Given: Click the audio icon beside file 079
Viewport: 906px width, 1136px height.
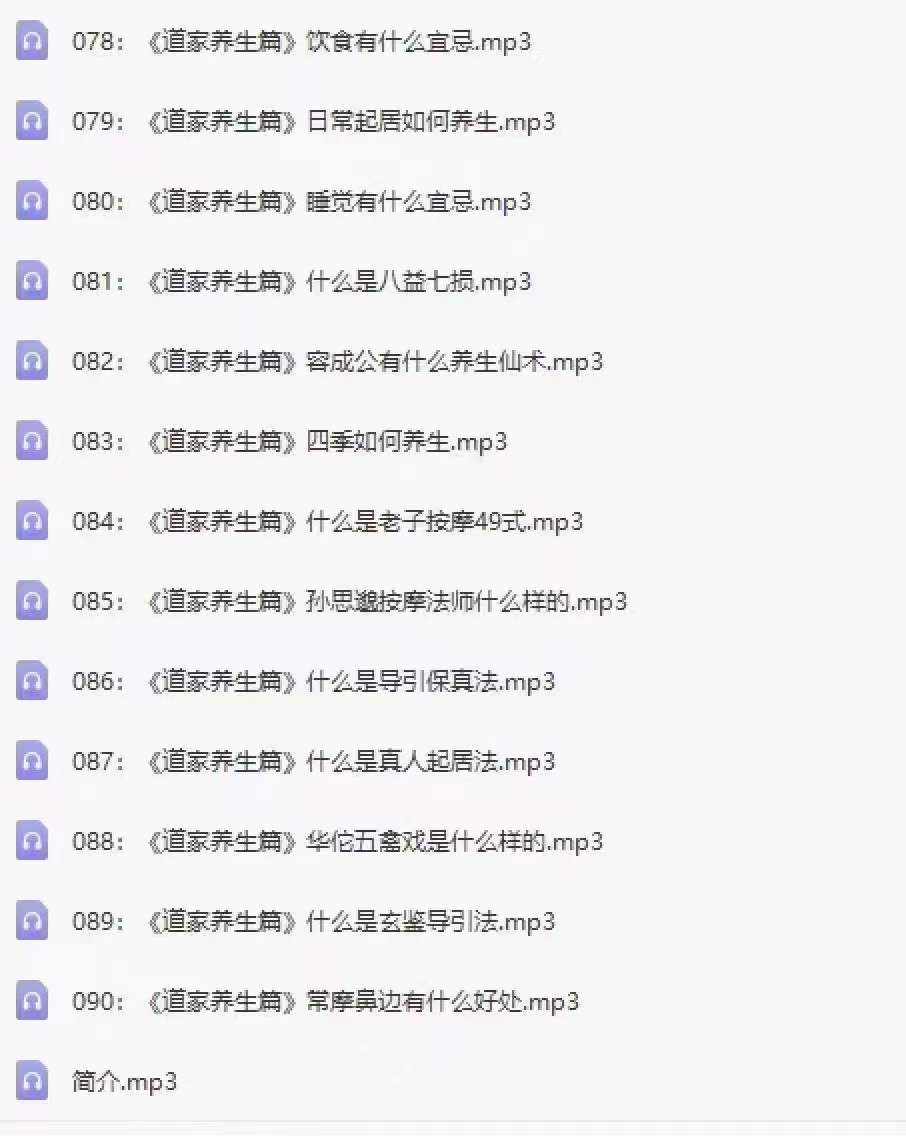Looking at the screenshot, I should pyautogui.click(x=31, y=121).
